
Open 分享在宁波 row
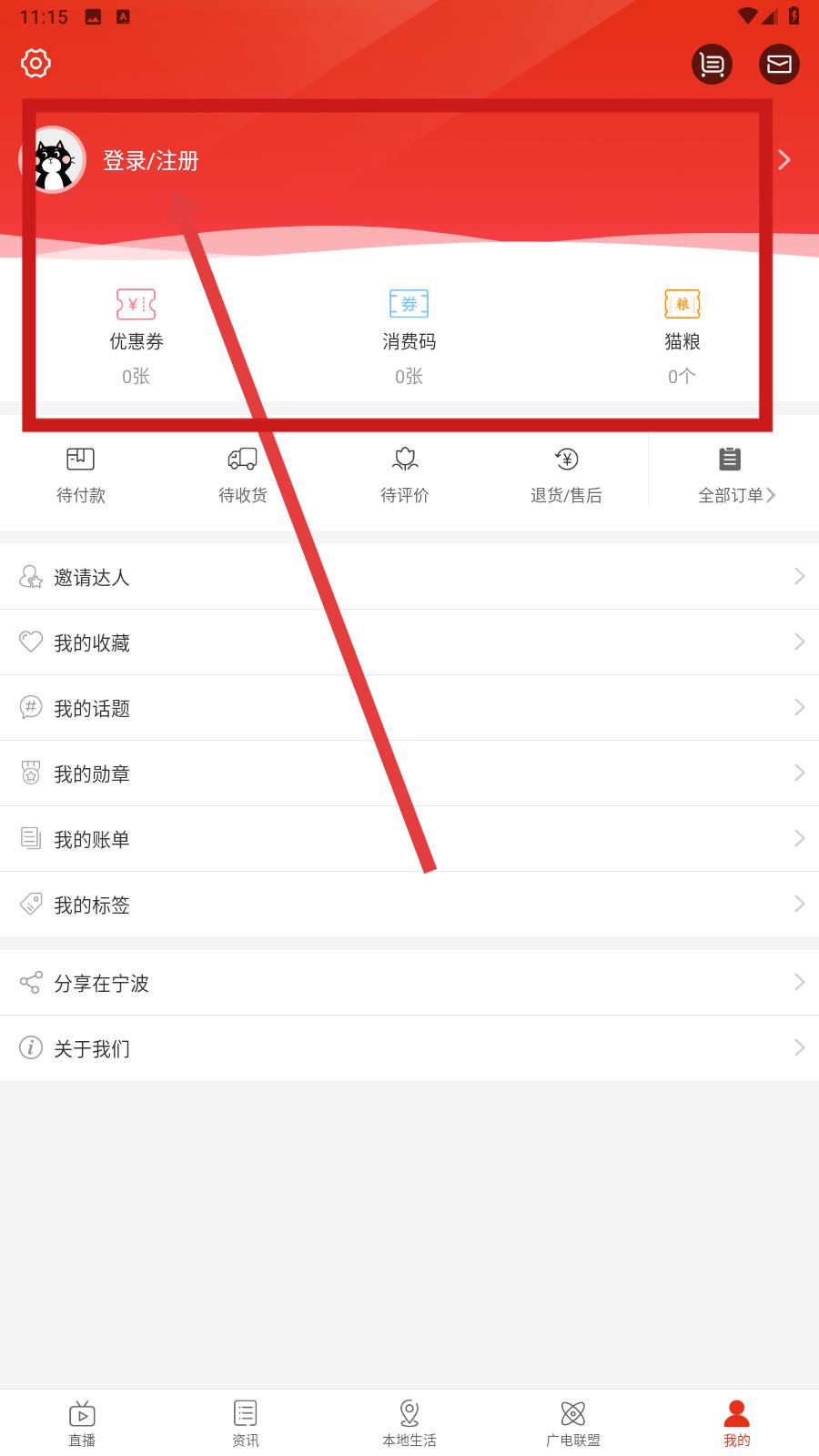[x=409, y=983]
